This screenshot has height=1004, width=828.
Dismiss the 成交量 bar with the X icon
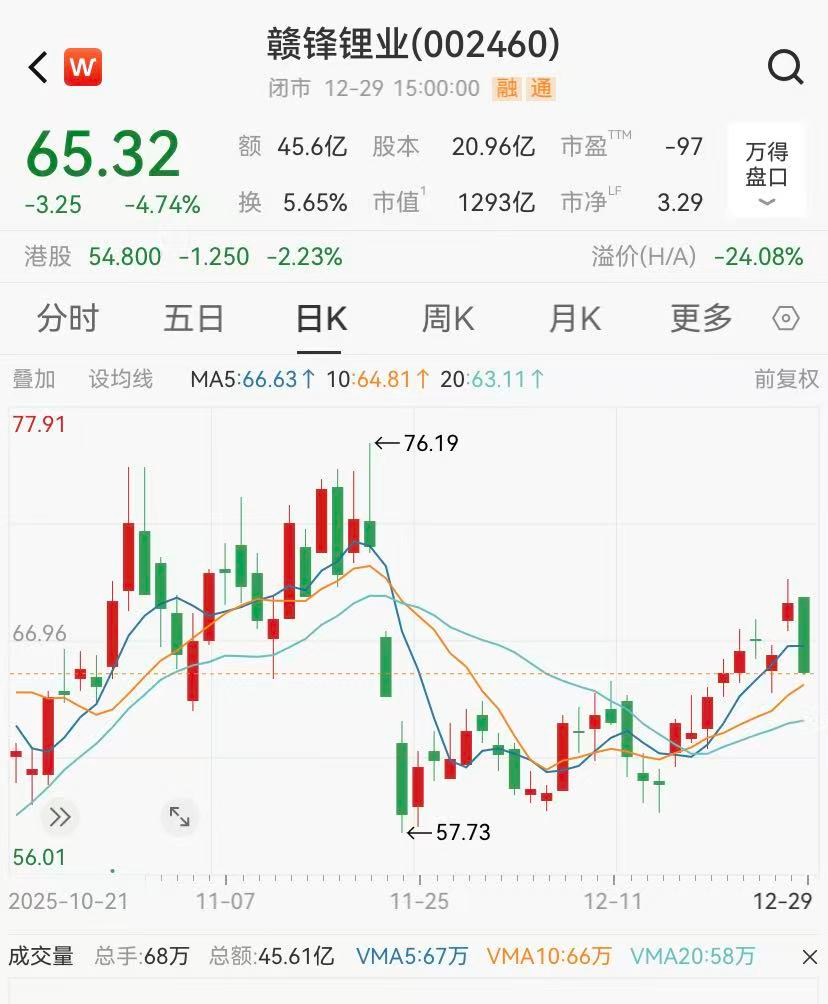807,956
